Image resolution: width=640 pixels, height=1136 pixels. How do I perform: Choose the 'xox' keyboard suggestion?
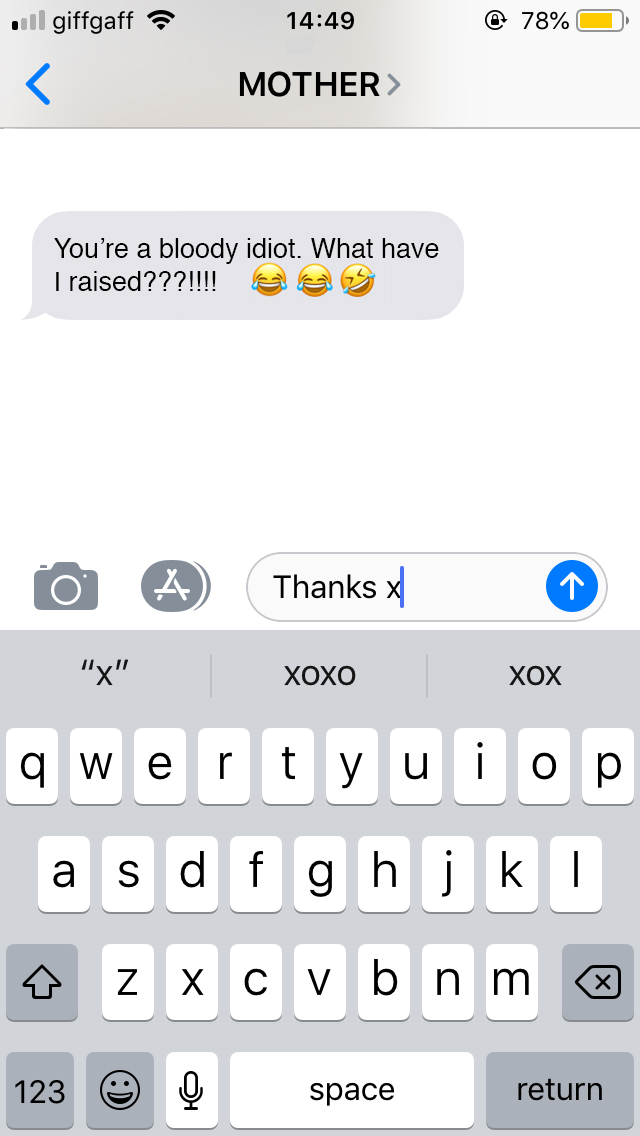click(534, 674)
